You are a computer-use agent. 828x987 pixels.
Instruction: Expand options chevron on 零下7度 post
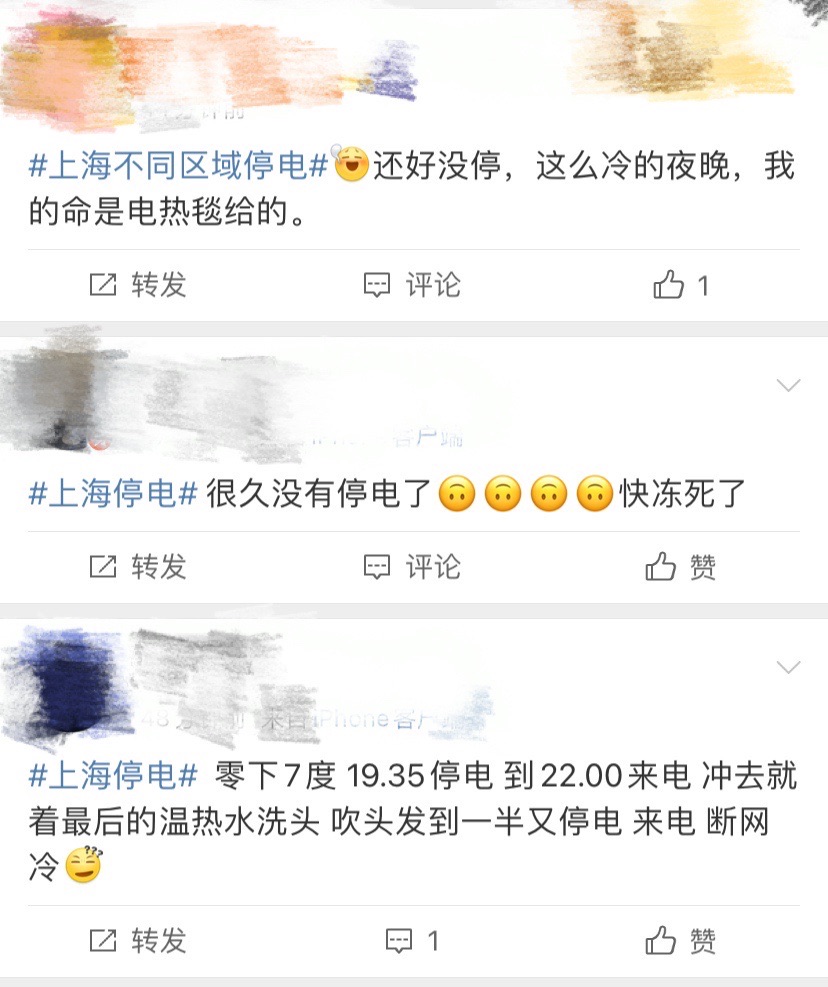(x=789, y=667)
